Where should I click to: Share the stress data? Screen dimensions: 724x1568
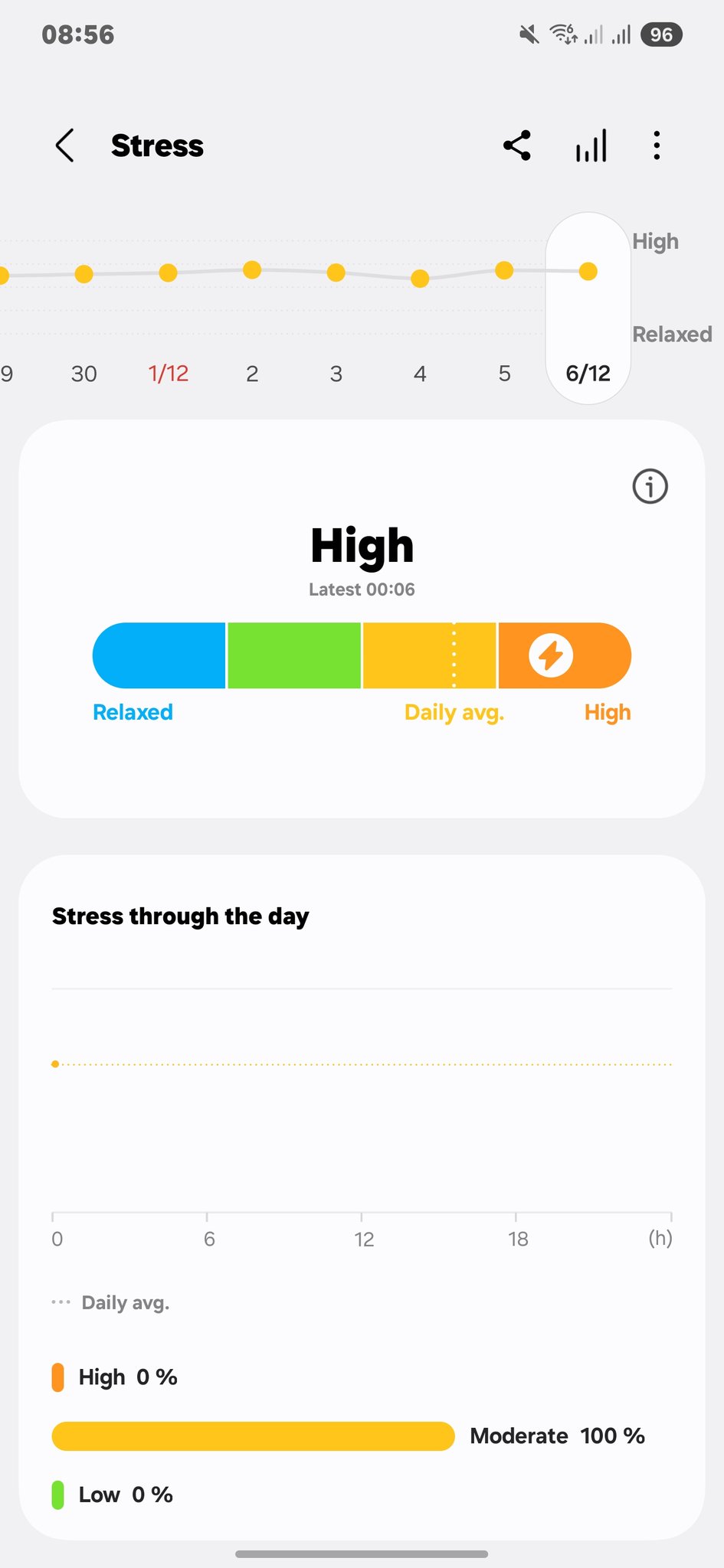[517, 145]
